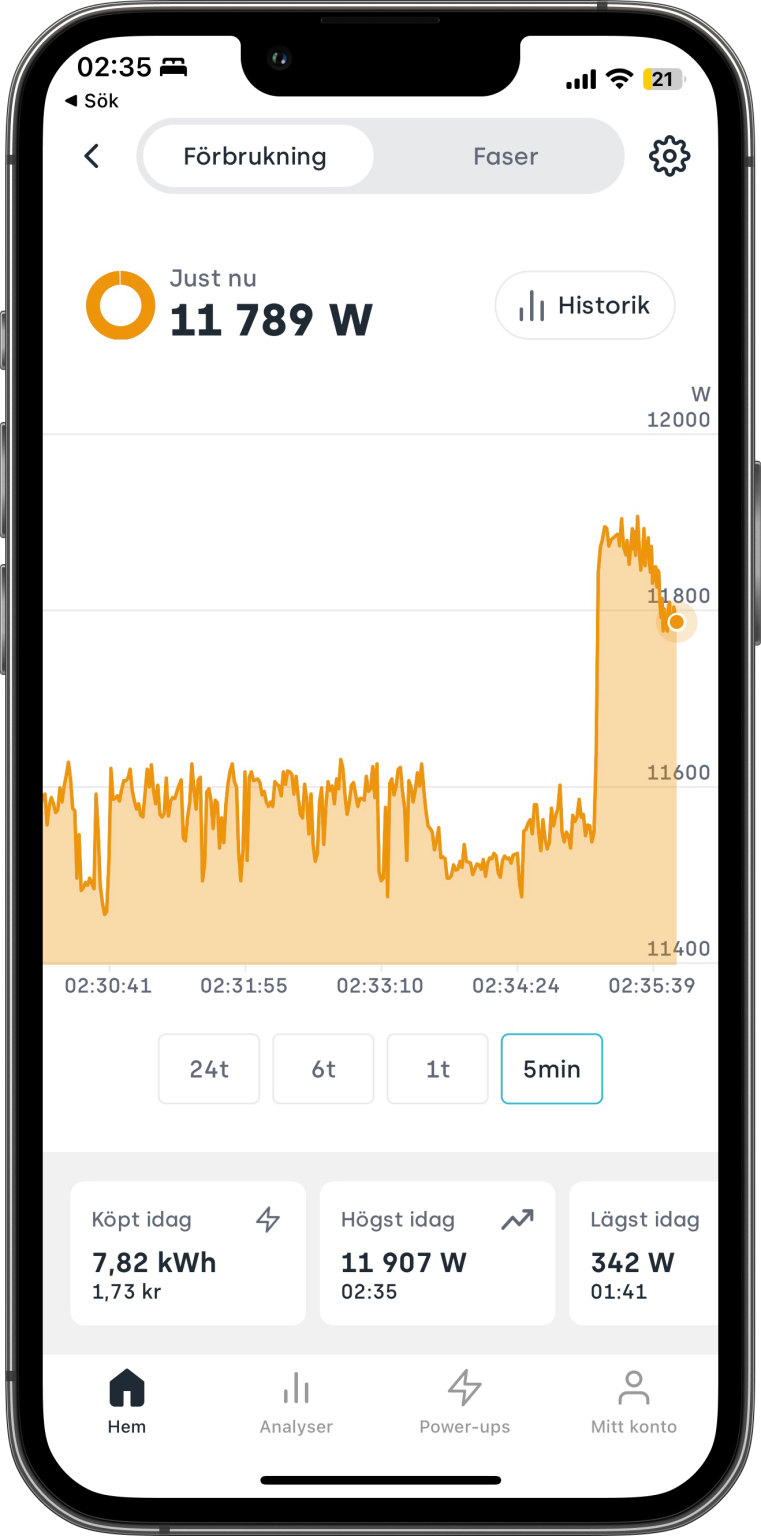Open the settings gear
Image resolution: width=761 pixels, height=1536 pixels.
[669, 156]
